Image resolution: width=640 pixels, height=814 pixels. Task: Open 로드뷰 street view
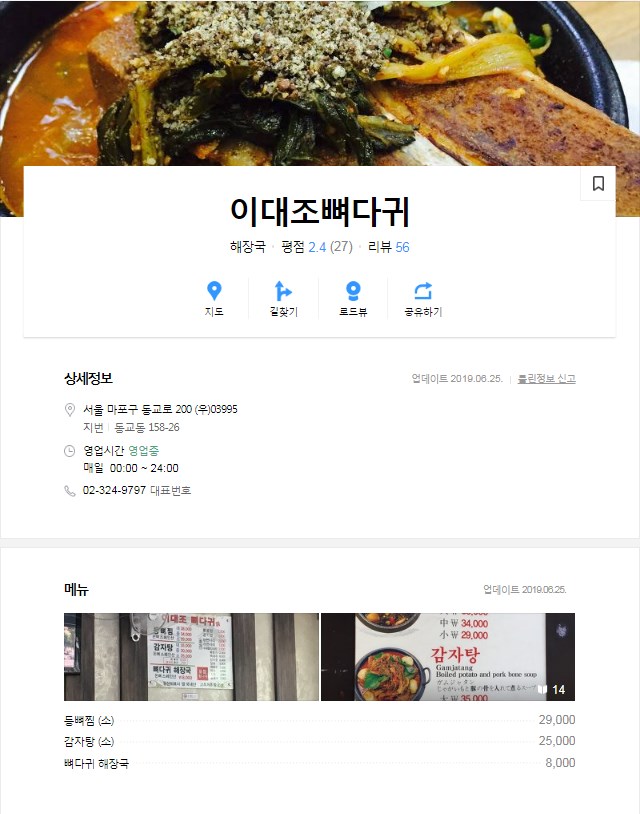click(x=353, y=298)
